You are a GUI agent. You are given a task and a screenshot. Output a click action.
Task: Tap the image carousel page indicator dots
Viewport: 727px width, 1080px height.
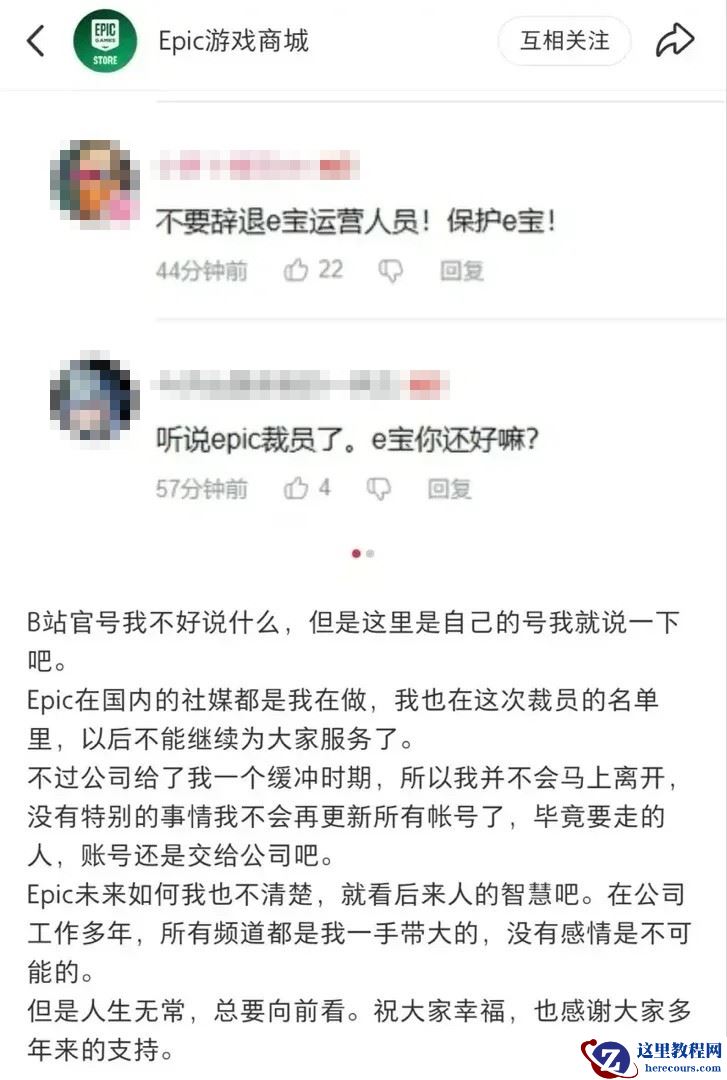pyautogui.click(x=363, y=553)
